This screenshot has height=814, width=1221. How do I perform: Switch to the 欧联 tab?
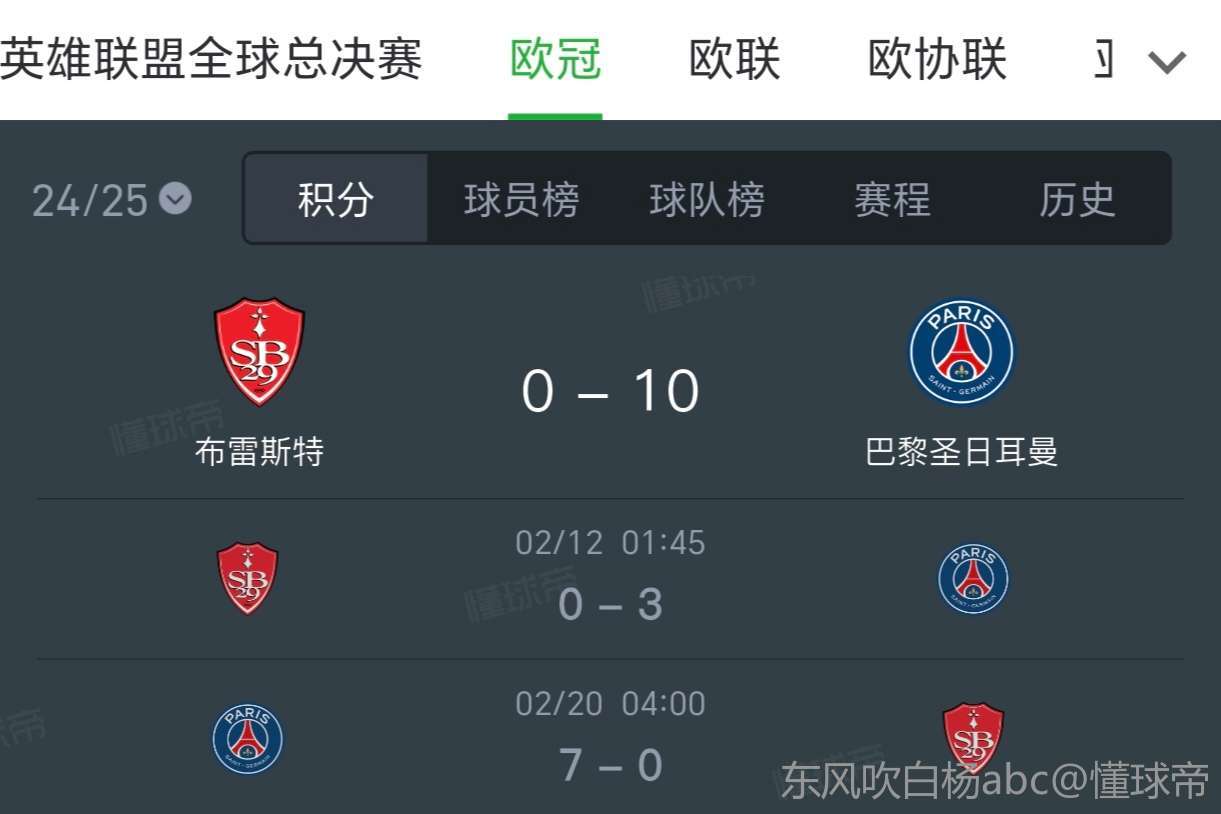pos(734,60)
